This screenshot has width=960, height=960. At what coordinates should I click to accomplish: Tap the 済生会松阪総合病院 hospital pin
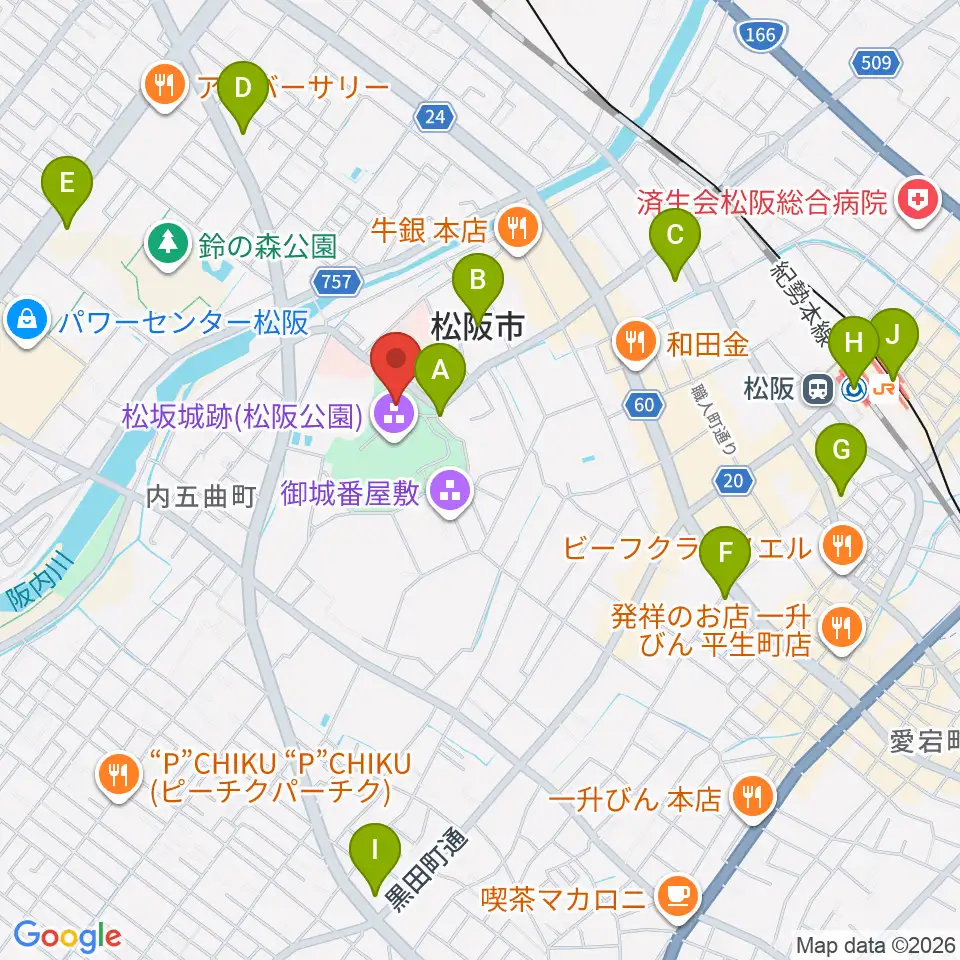click(918, 202)
